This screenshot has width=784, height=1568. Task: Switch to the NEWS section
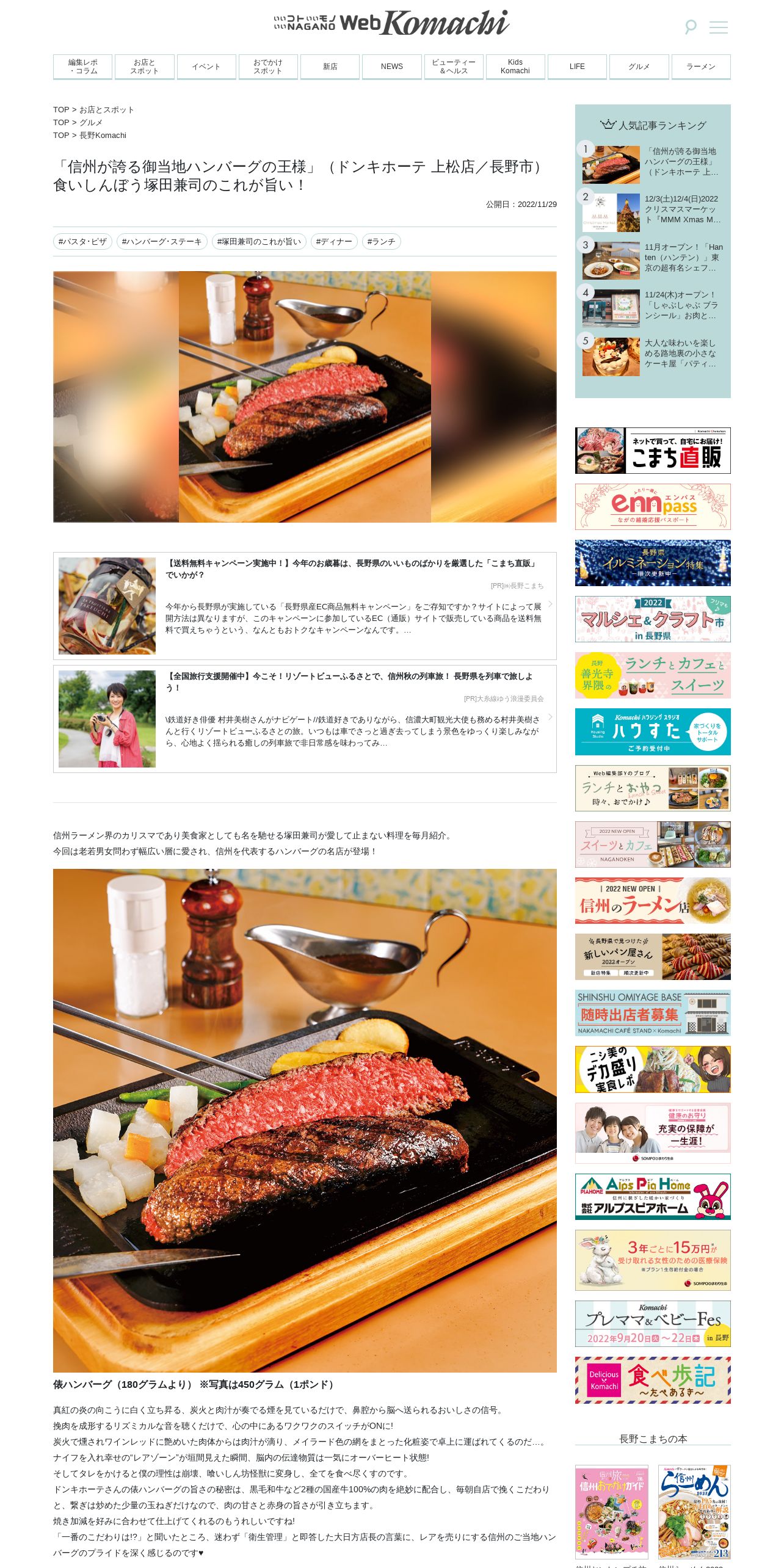tap(391, 67)
